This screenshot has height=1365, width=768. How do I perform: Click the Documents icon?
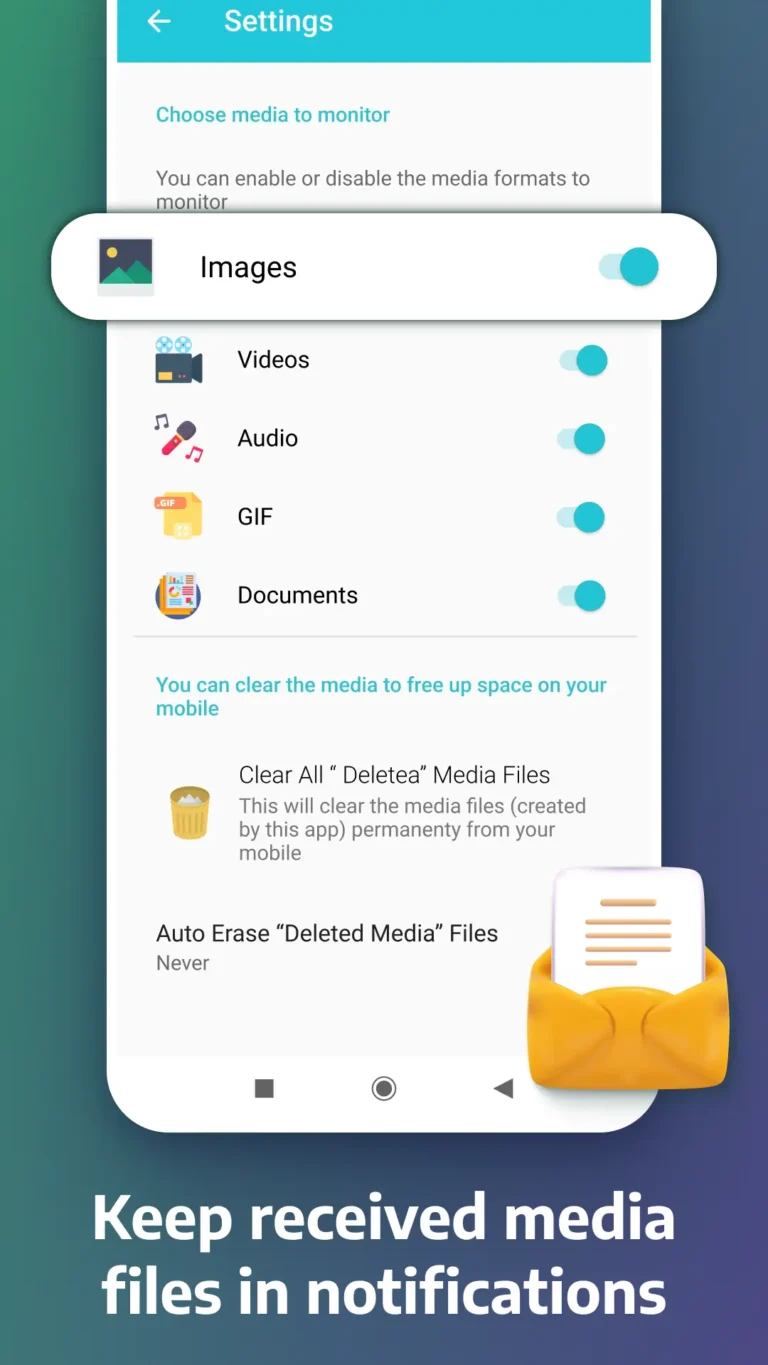178,594
